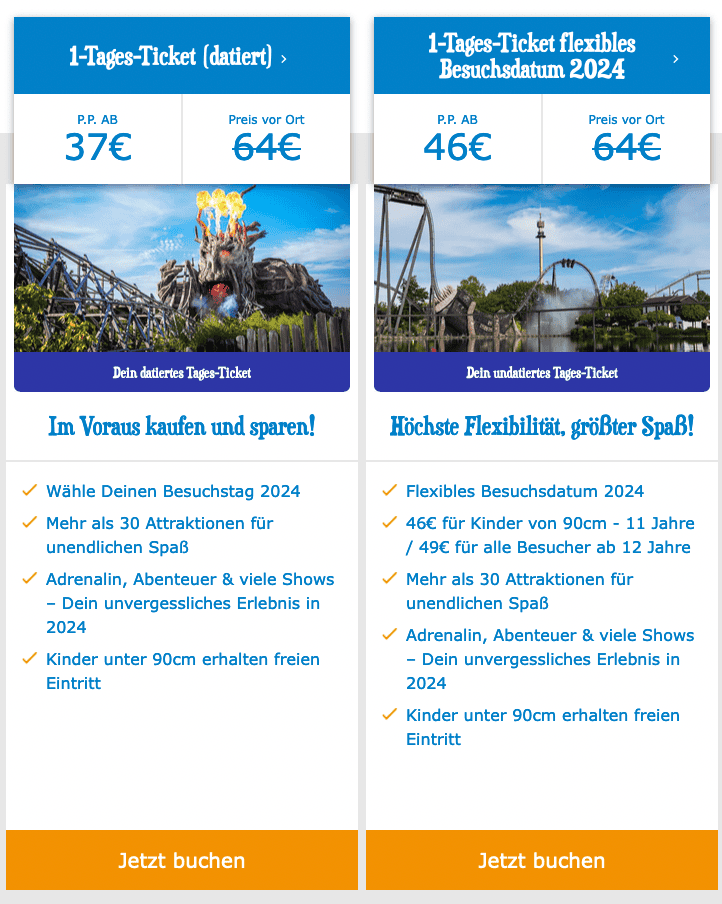Image resolution: width=722 pixels, height=904 pixels.
Task: Tap Jetzt buchen for the dated ticket
Action: [x=181, y=860]
